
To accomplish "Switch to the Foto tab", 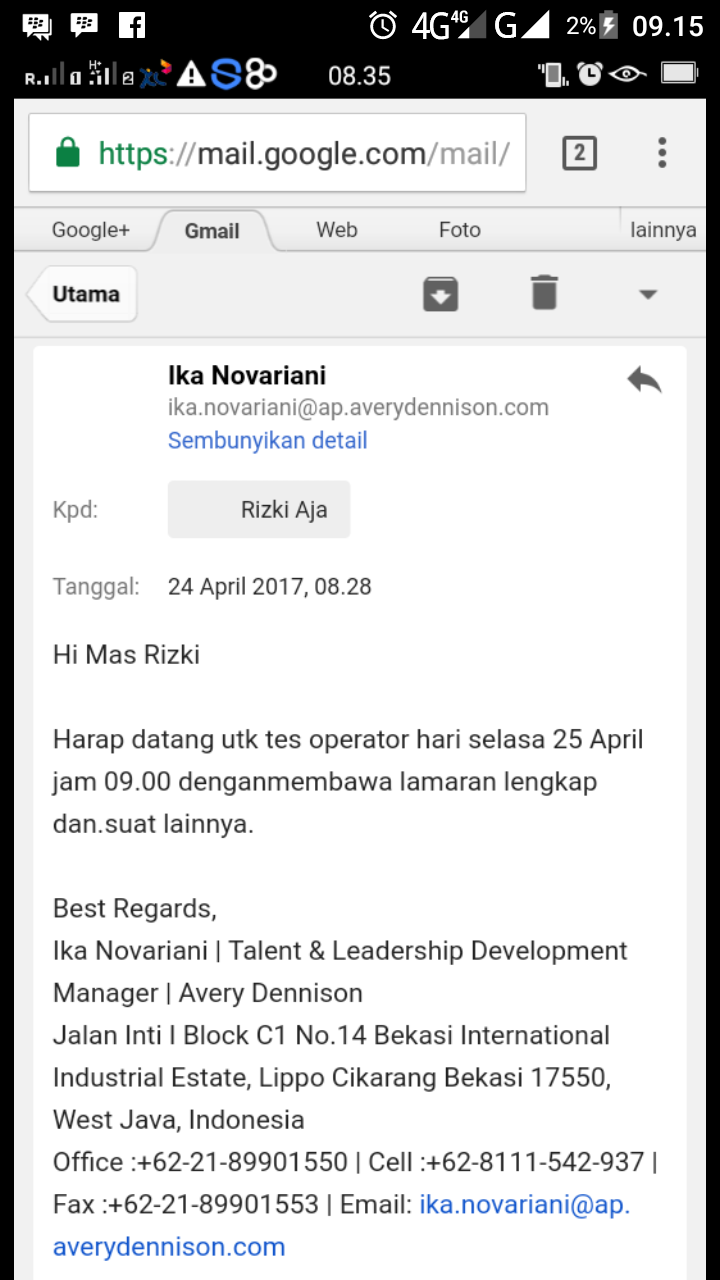I will [x=460, y=230].
